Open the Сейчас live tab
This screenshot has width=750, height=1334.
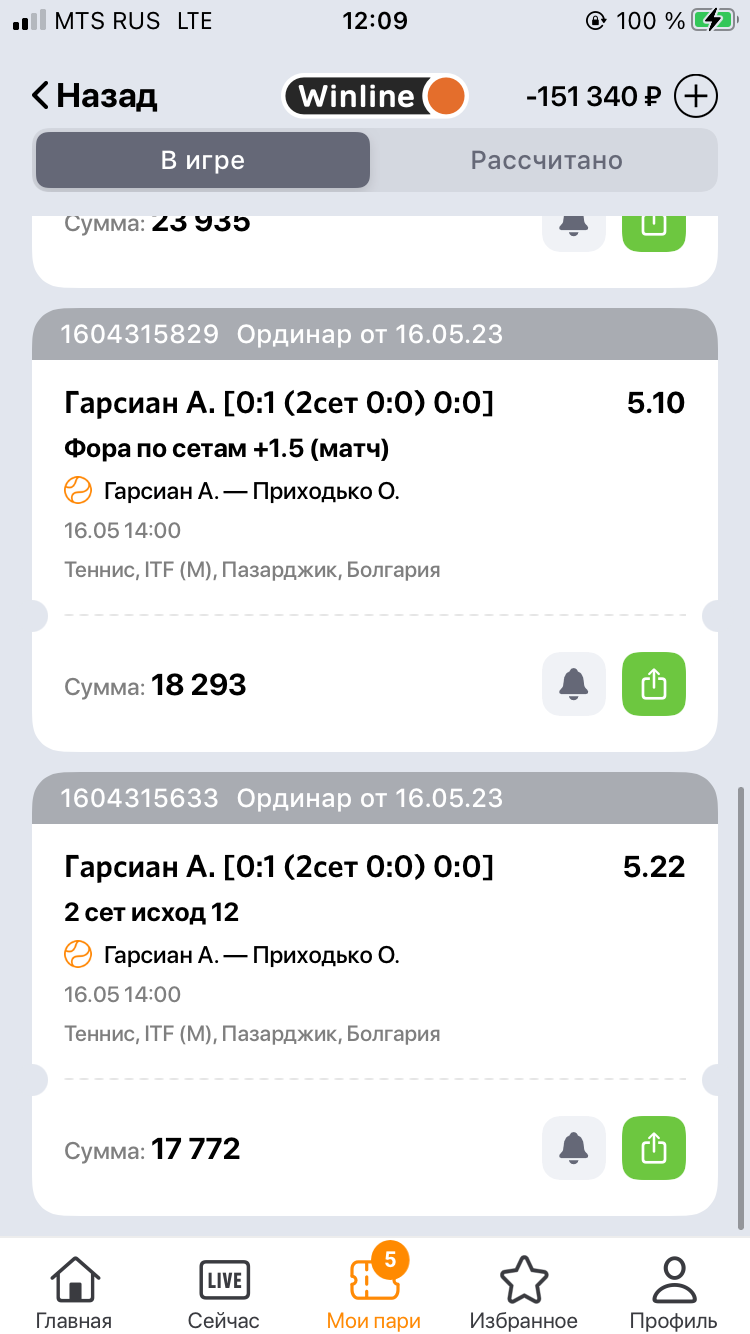point(224,1293)
